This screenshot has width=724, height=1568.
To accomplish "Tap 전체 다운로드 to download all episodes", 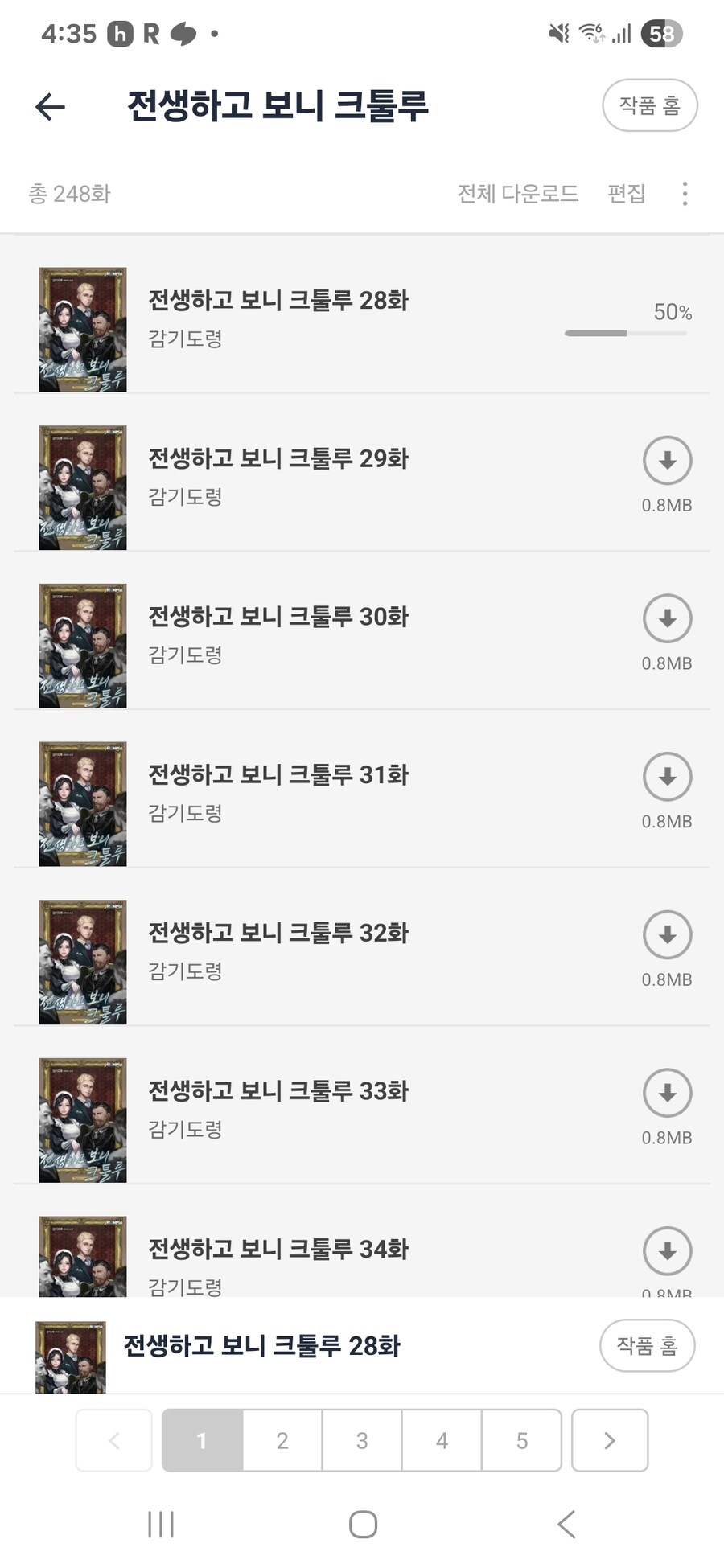I will pos(518,193).
